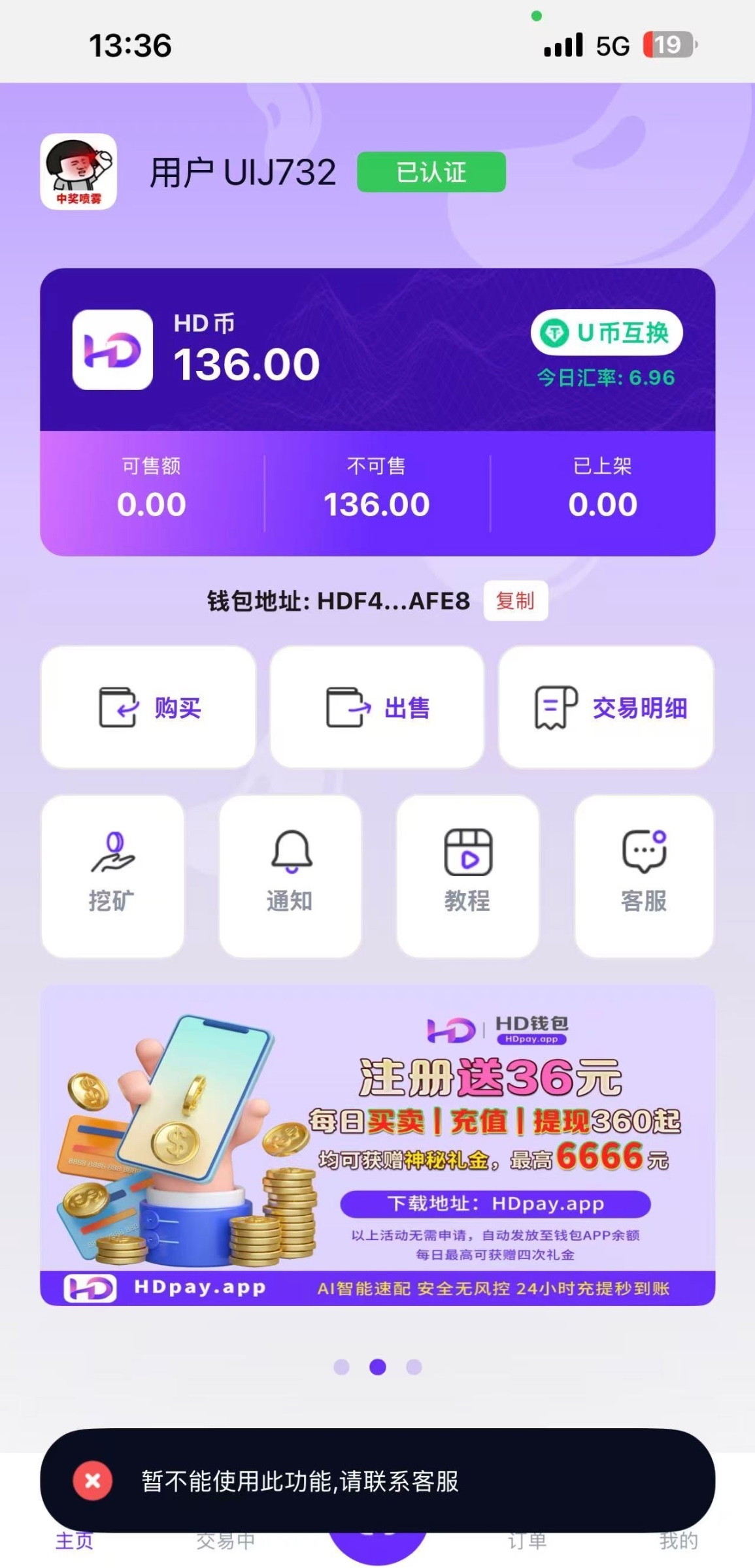
Task: View 交易明细 transaction details
Action: click(x=606, y=707)
